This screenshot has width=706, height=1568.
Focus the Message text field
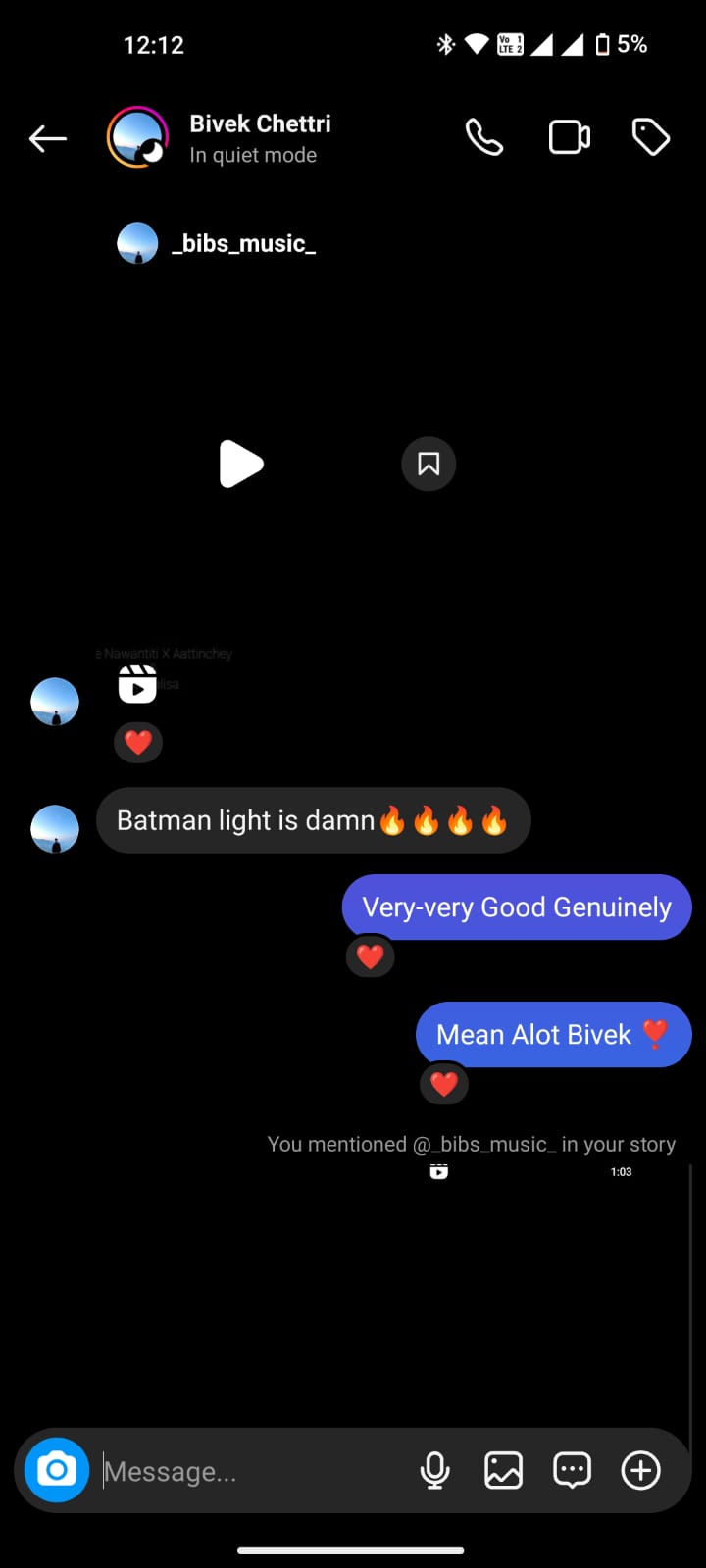coord(253,1471)
